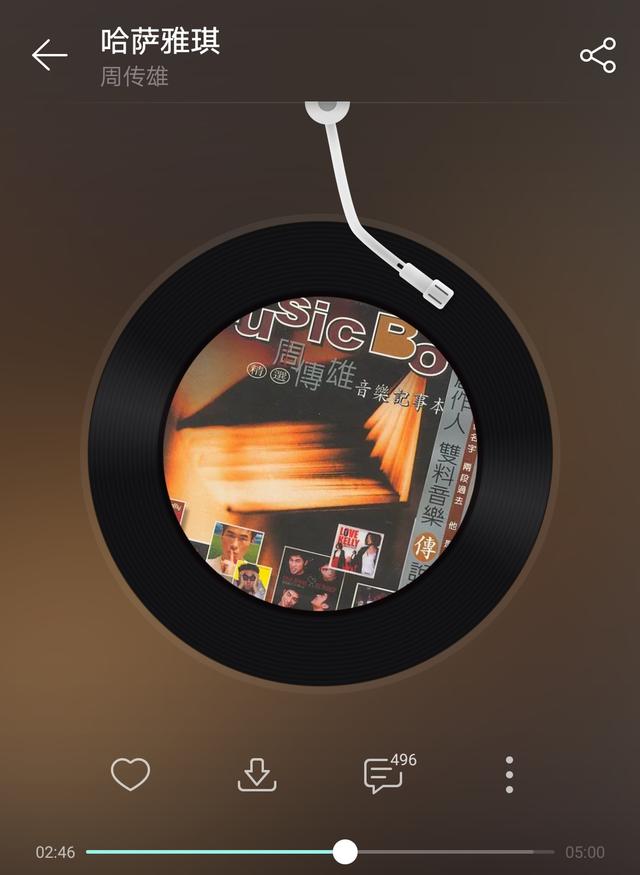Viewport: 640px width, 875px height.
Task: Open the 496 comments
Action: 385,775
